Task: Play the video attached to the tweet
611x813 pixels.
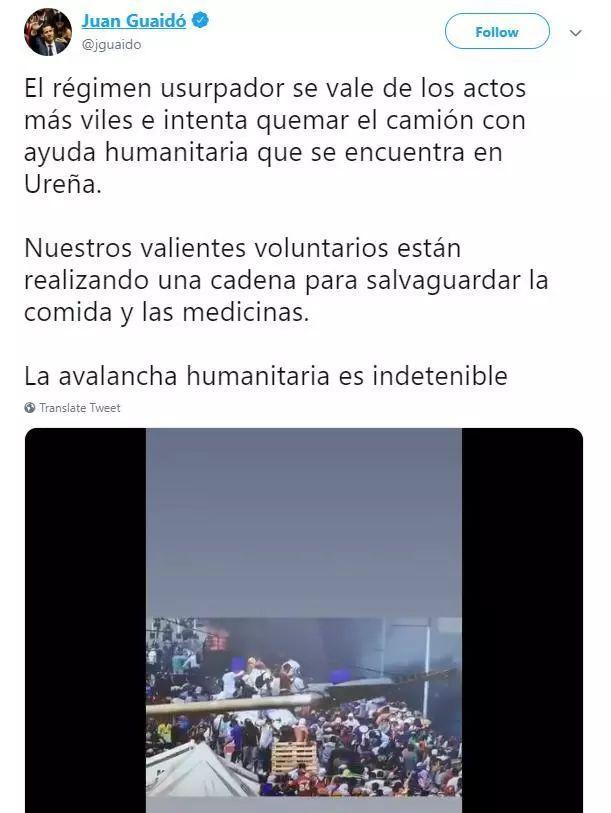Action: pyautogui.click(x=304, y=620)
